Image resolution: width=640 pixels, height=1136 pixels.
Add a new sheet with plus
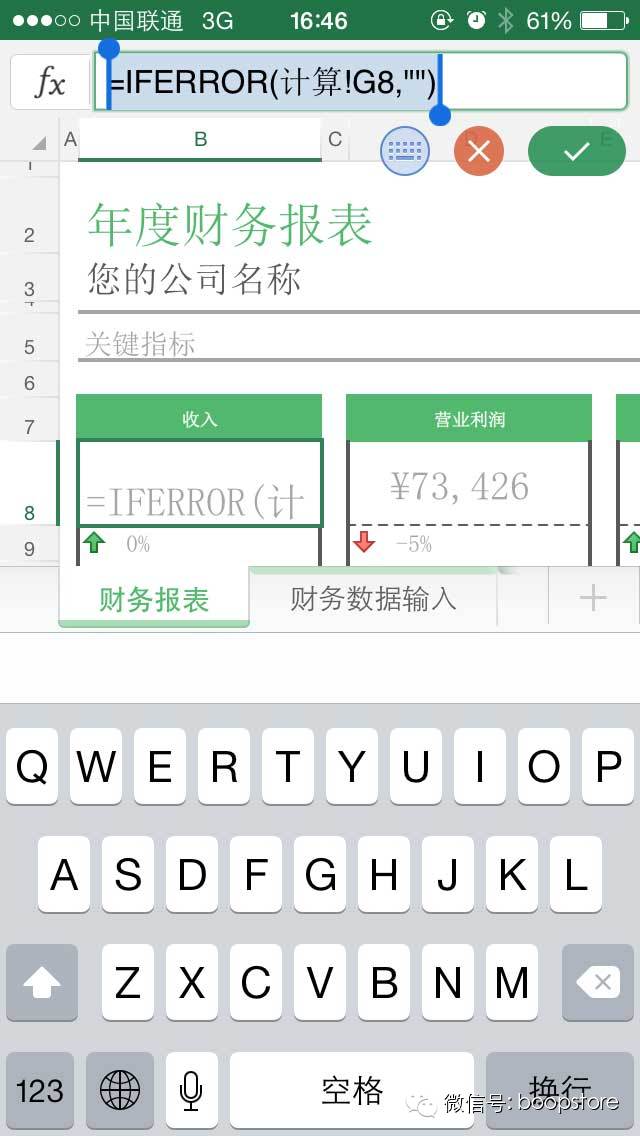coord(593,598)
